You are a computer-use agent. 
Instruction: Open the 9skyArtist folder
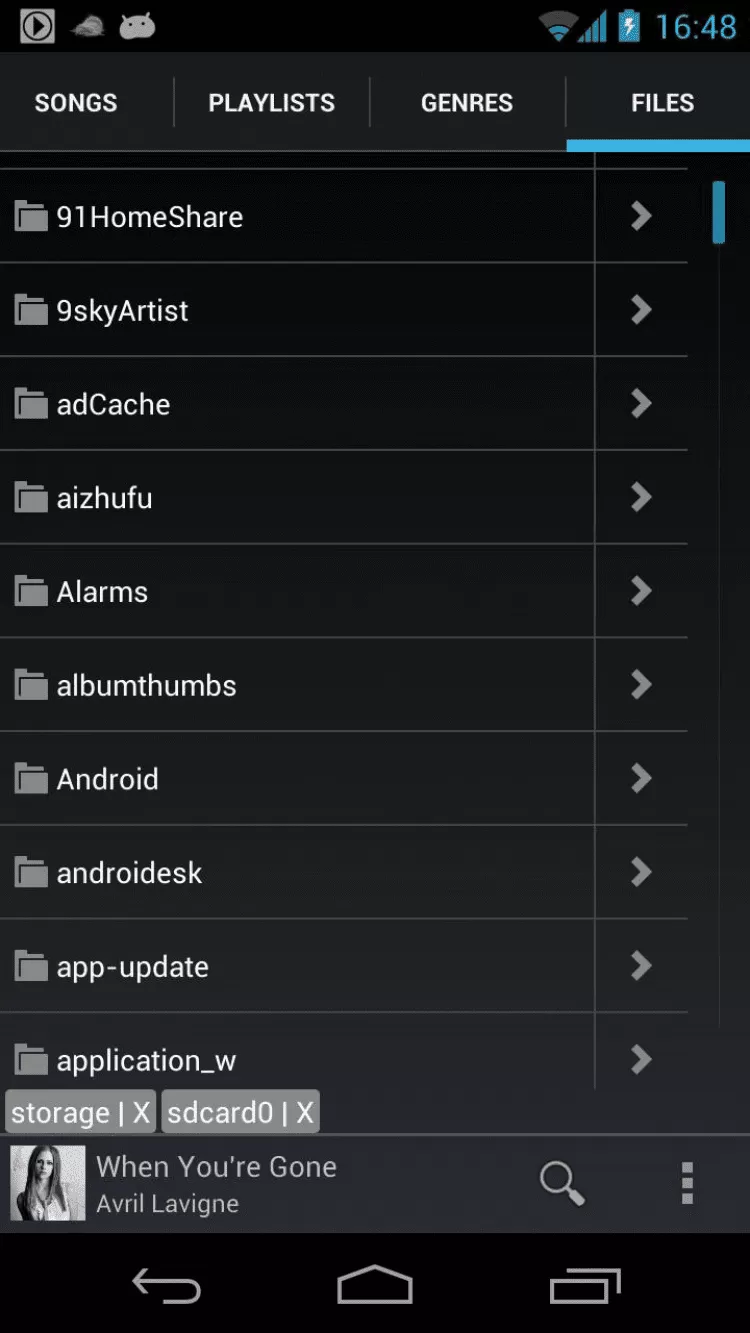click(x=122, y=311)
